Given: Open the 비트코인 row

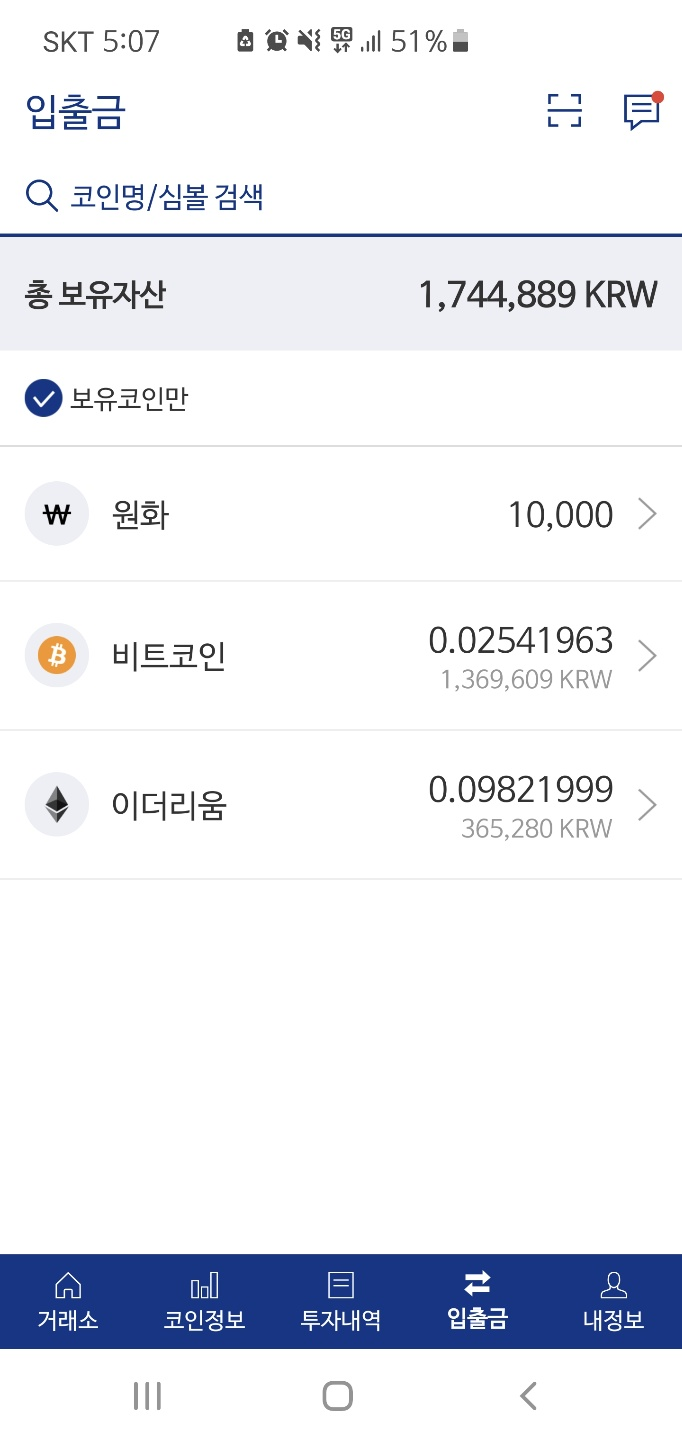Looking at the screenshot, I should 341,656.
